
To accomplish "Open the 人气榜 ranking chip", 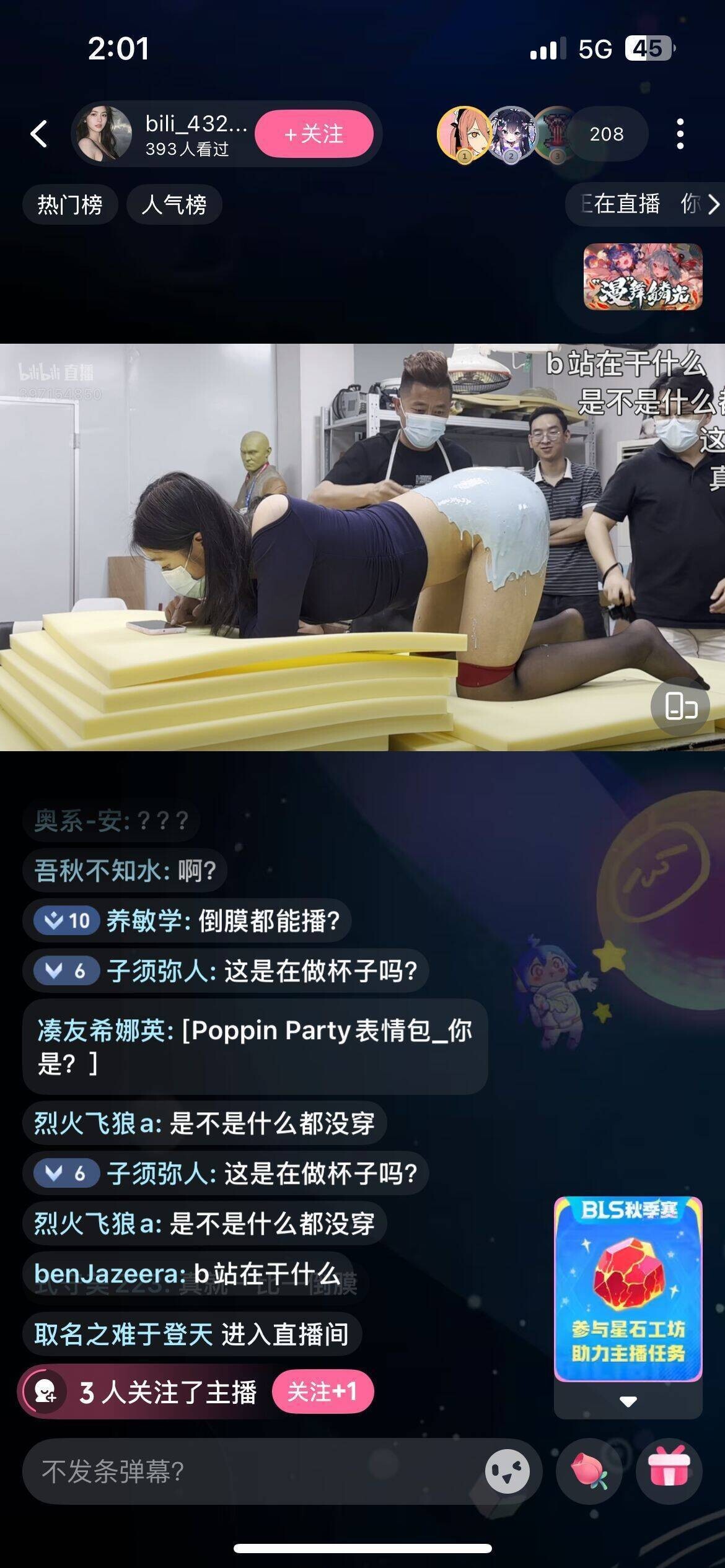I will click(174, 204).
